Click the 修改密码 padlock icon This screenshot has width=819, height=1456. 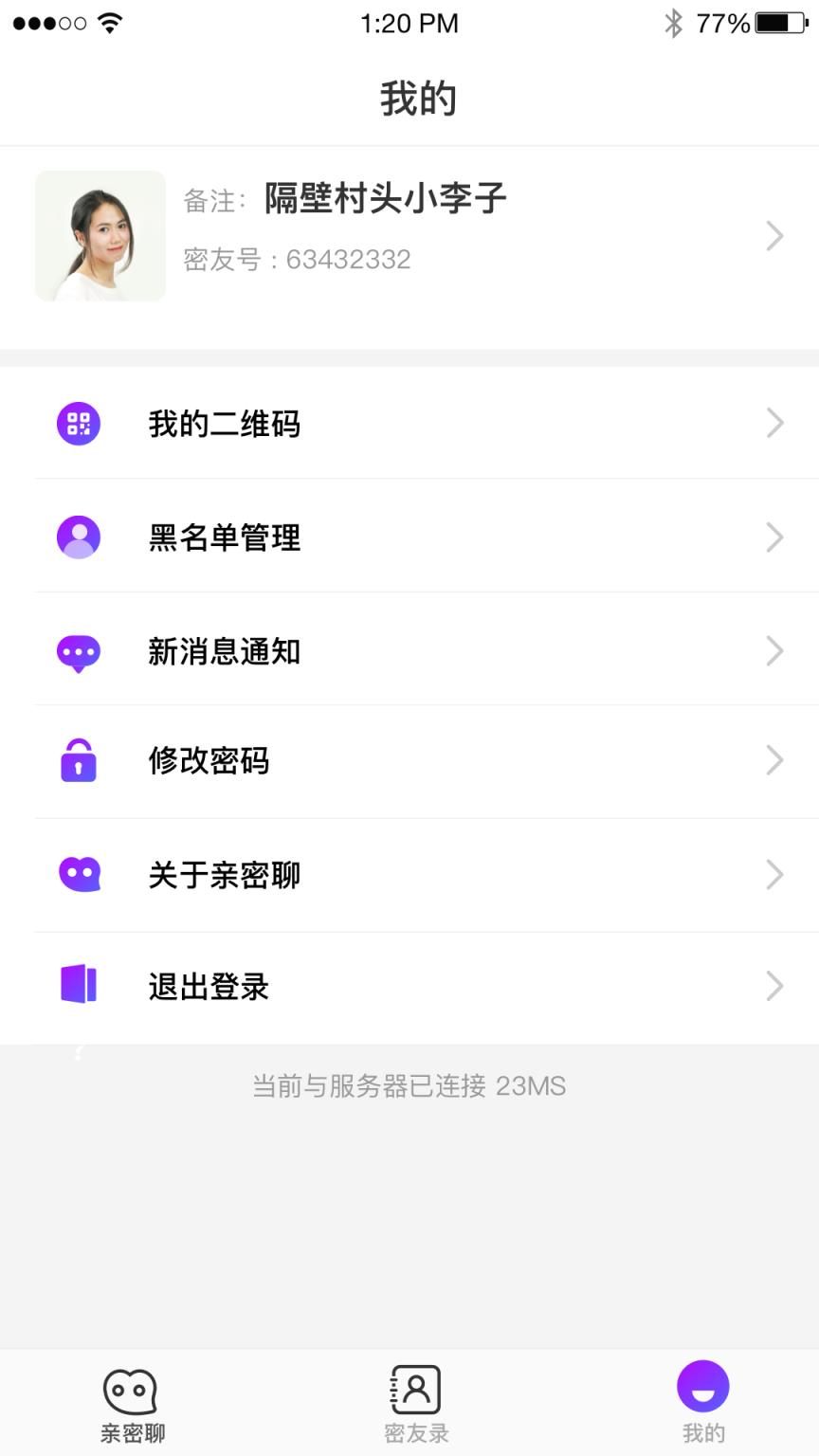click(x=80, y=761)
